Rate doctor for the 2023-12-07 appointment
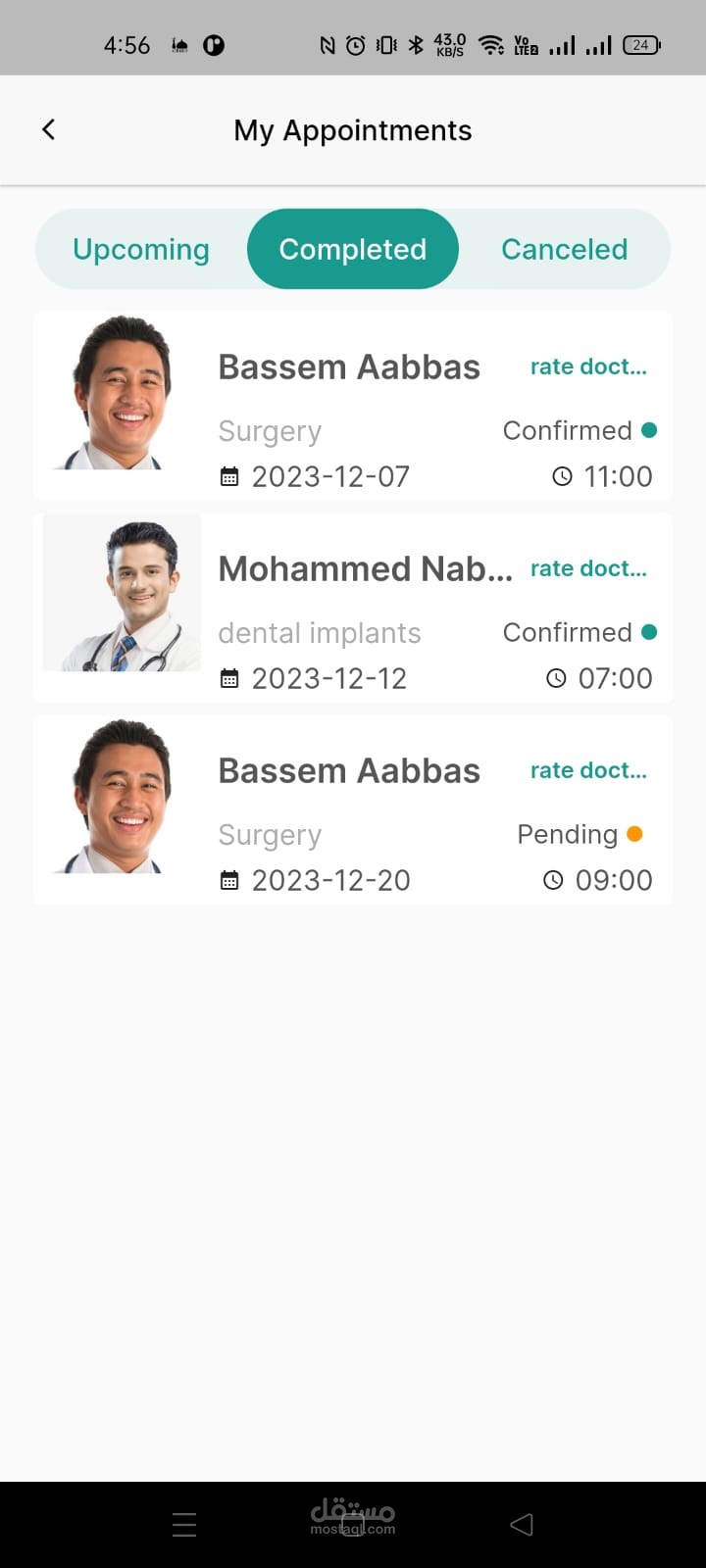Screen dimensions: 706x1568 coord(588,367)
